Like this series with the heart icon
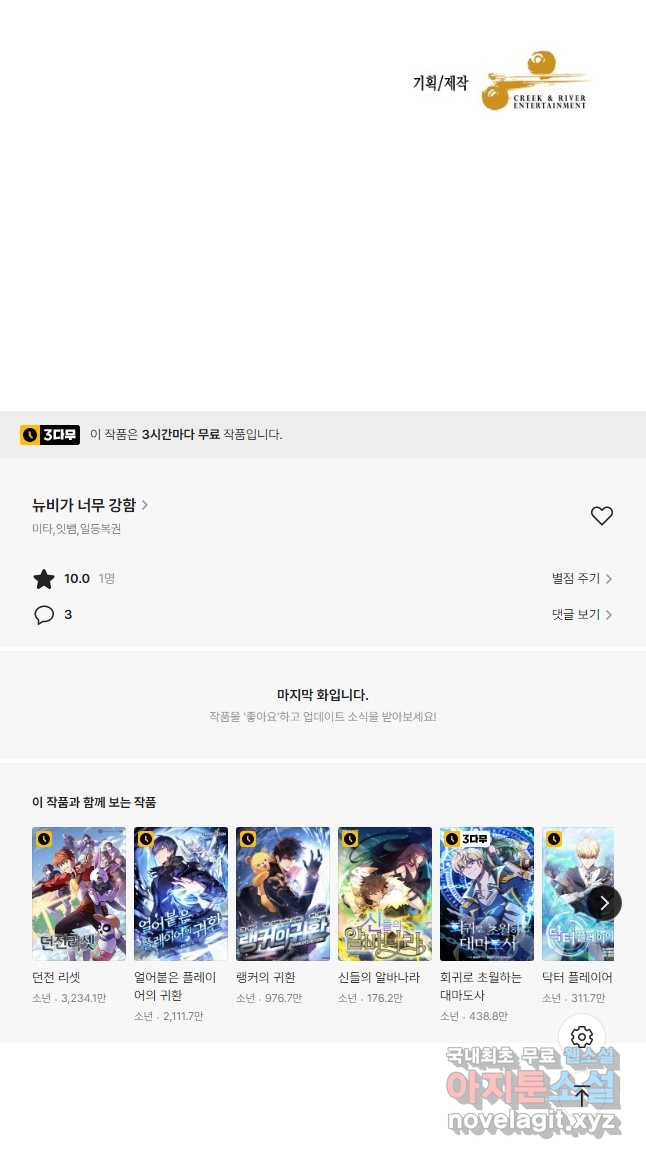This screenshot has width=646, height=1159. [x=601, y=516]
